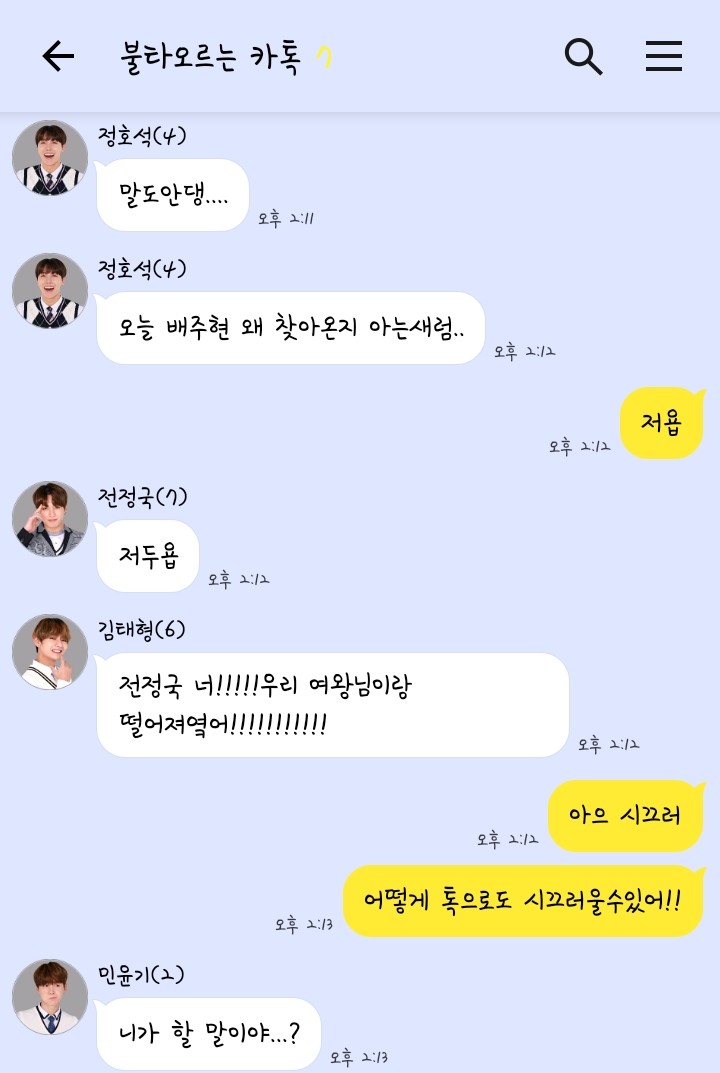Open 전정국's profile picture

tap(50, 519)
